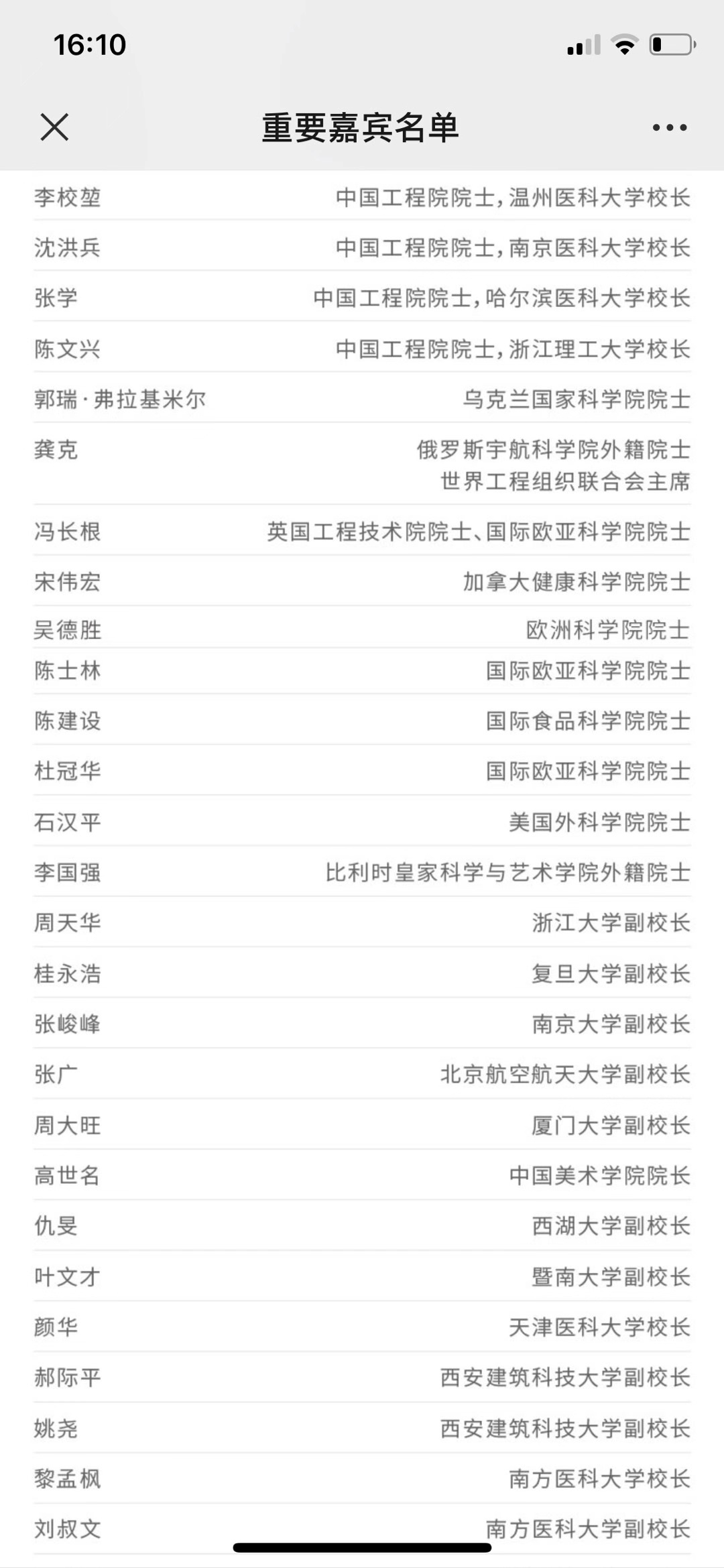Screen dimensions: 724x1568
Task: Open the three-dot more options menu
Action: pyautogui.click(x=669, y=127)
